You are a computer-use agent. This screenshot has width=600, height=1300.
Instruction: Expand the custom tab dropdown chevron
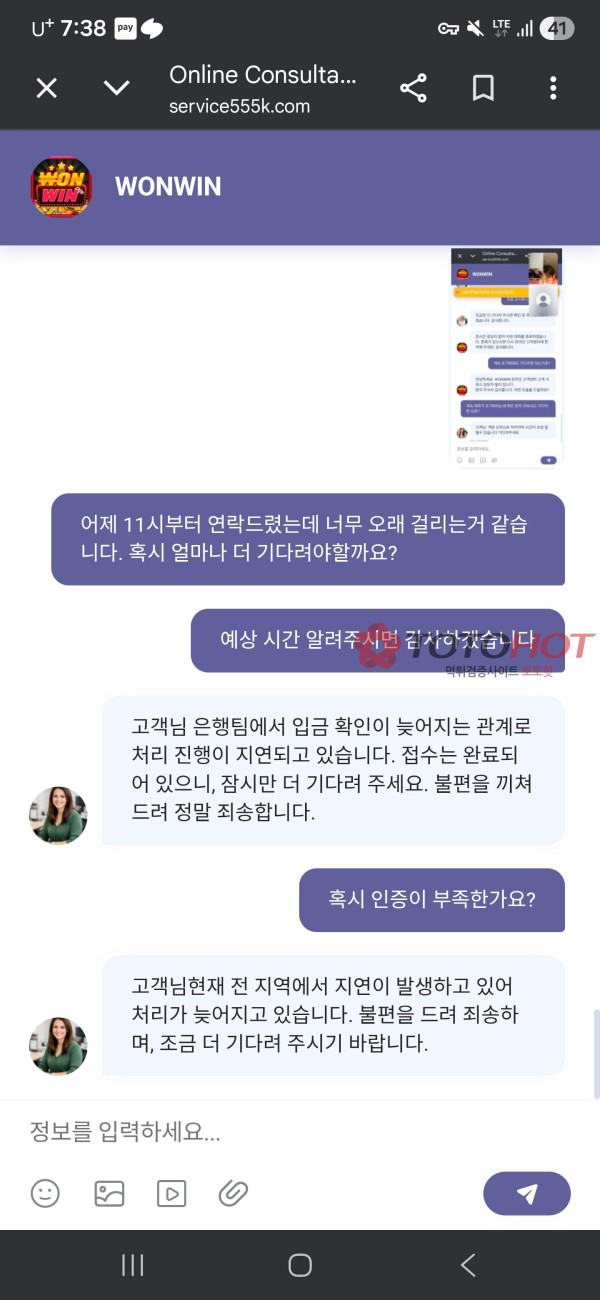tap(117, 88)
